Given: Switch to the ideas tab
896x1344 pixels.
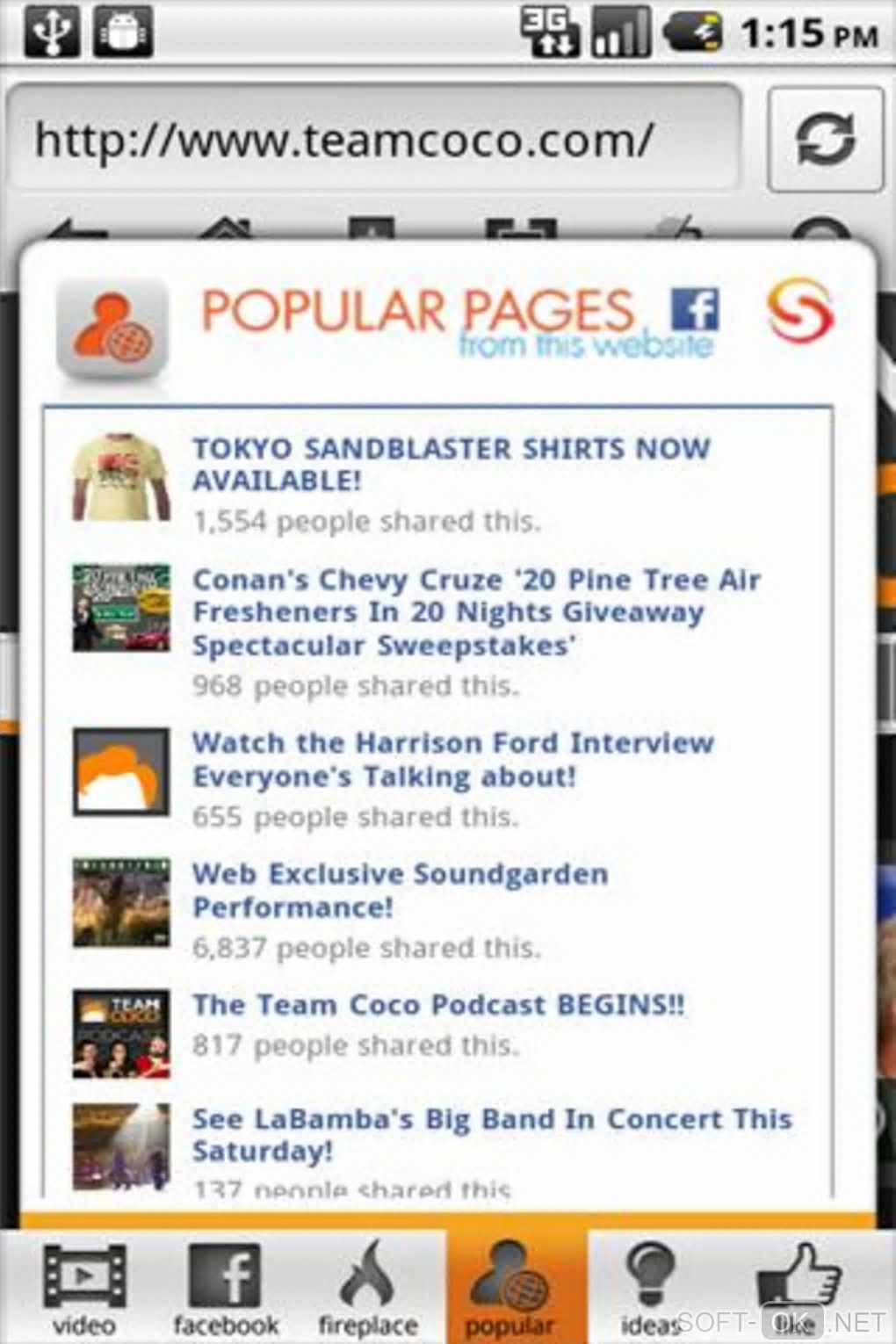Looking at the screenshot, I should 650,1287.
